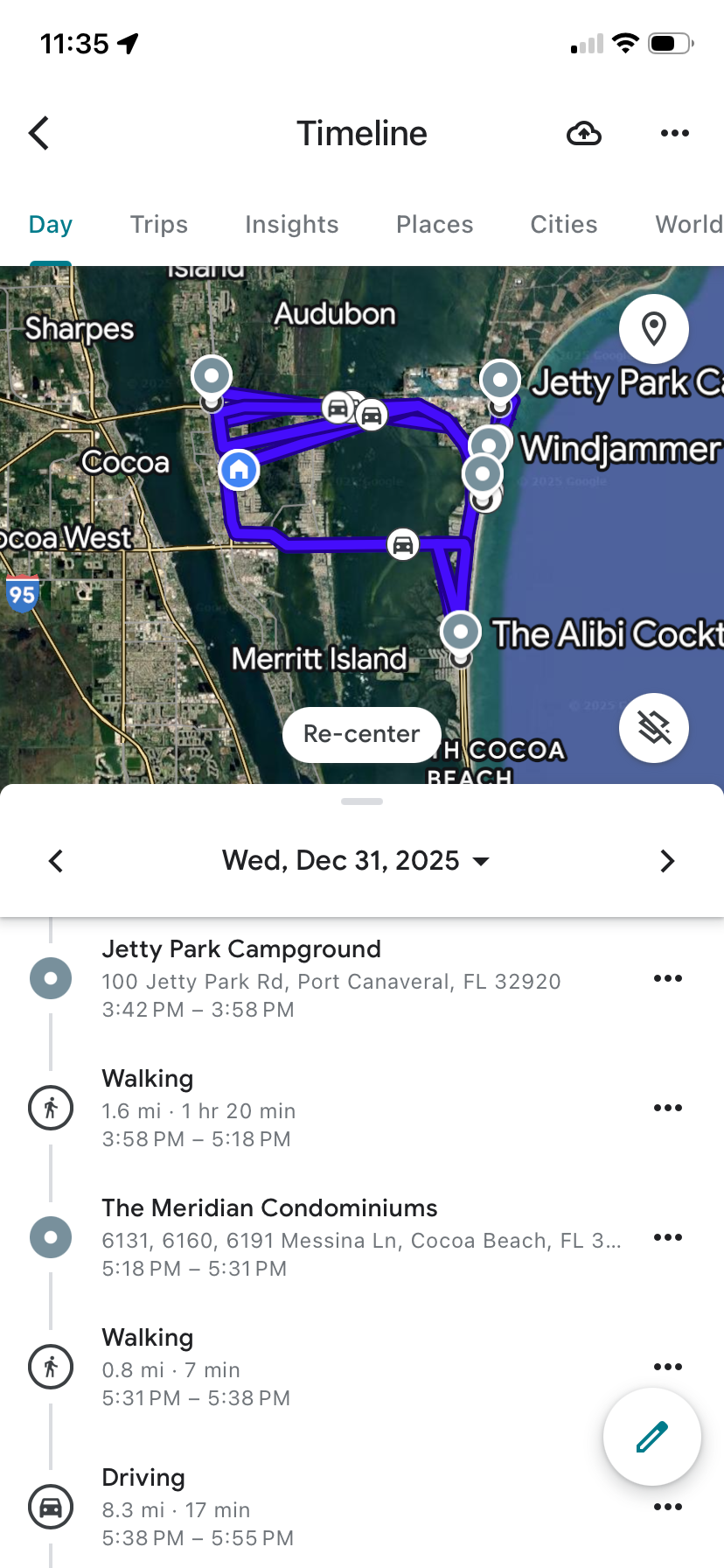This screenshot has width=724, height=1568.
Task: Open options for the 1.6 mi walking segment
Action: click(667, 1108)
